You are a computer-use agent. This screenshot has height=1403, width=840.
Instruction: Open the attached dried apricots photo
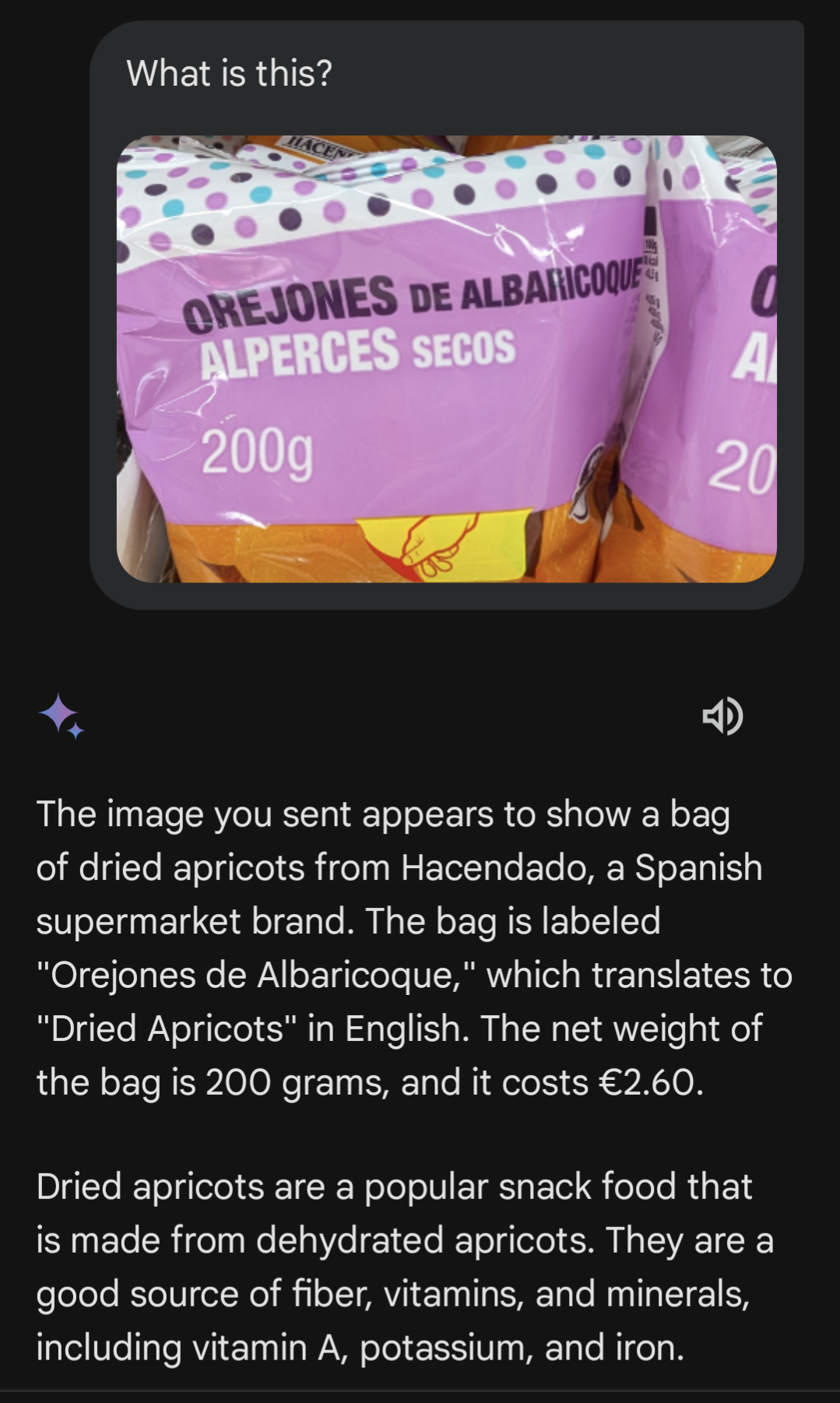pyautogui.click(x=447, y=359)
